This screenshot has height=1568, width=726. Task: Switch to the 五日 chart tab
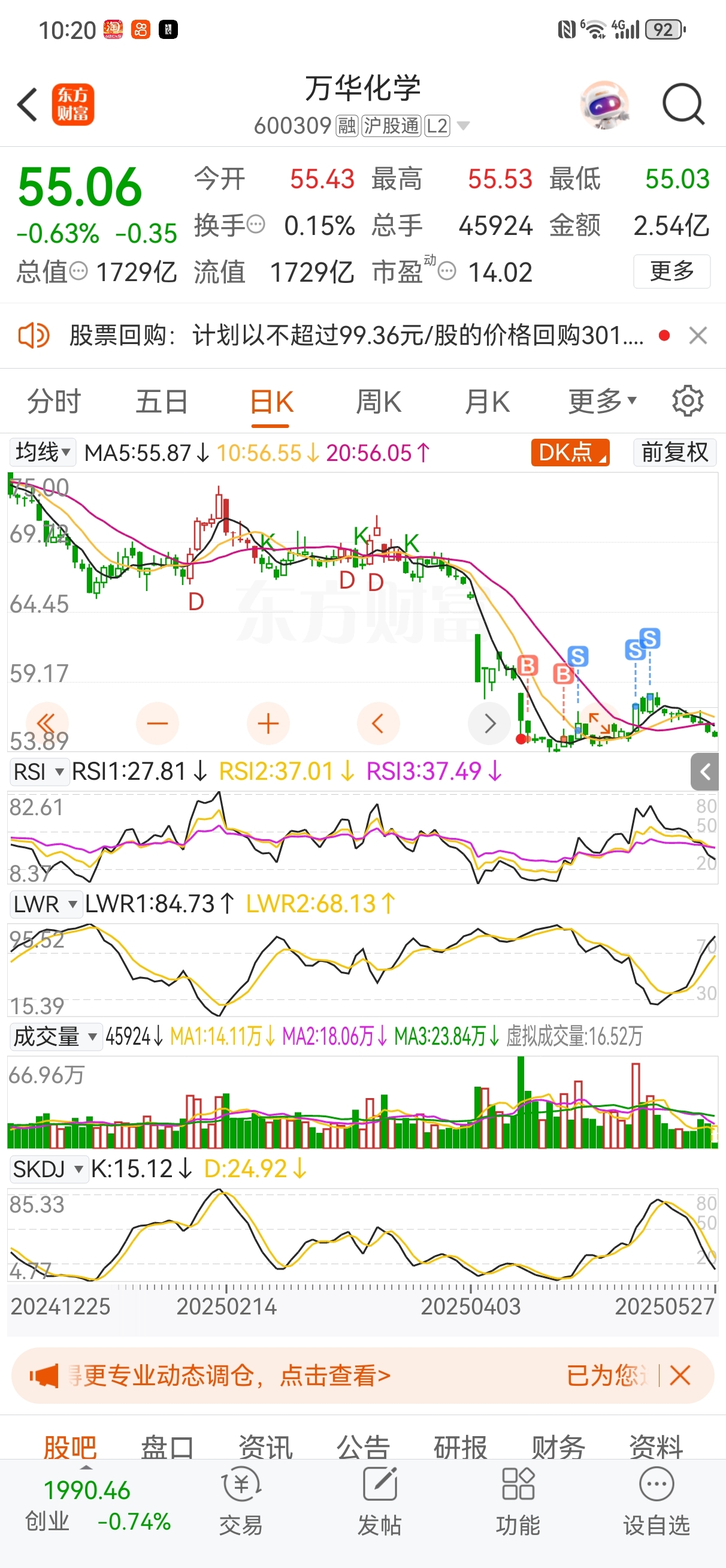click(x=162, y=402)
